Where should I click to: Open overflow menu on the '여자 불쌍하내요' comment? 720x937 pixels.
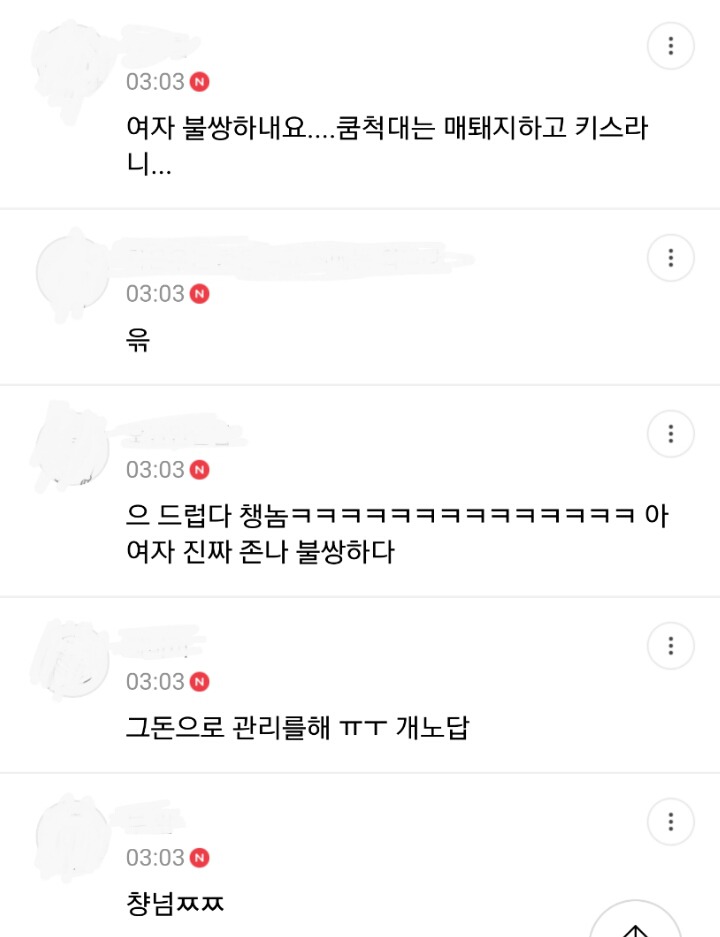(671, 46)
